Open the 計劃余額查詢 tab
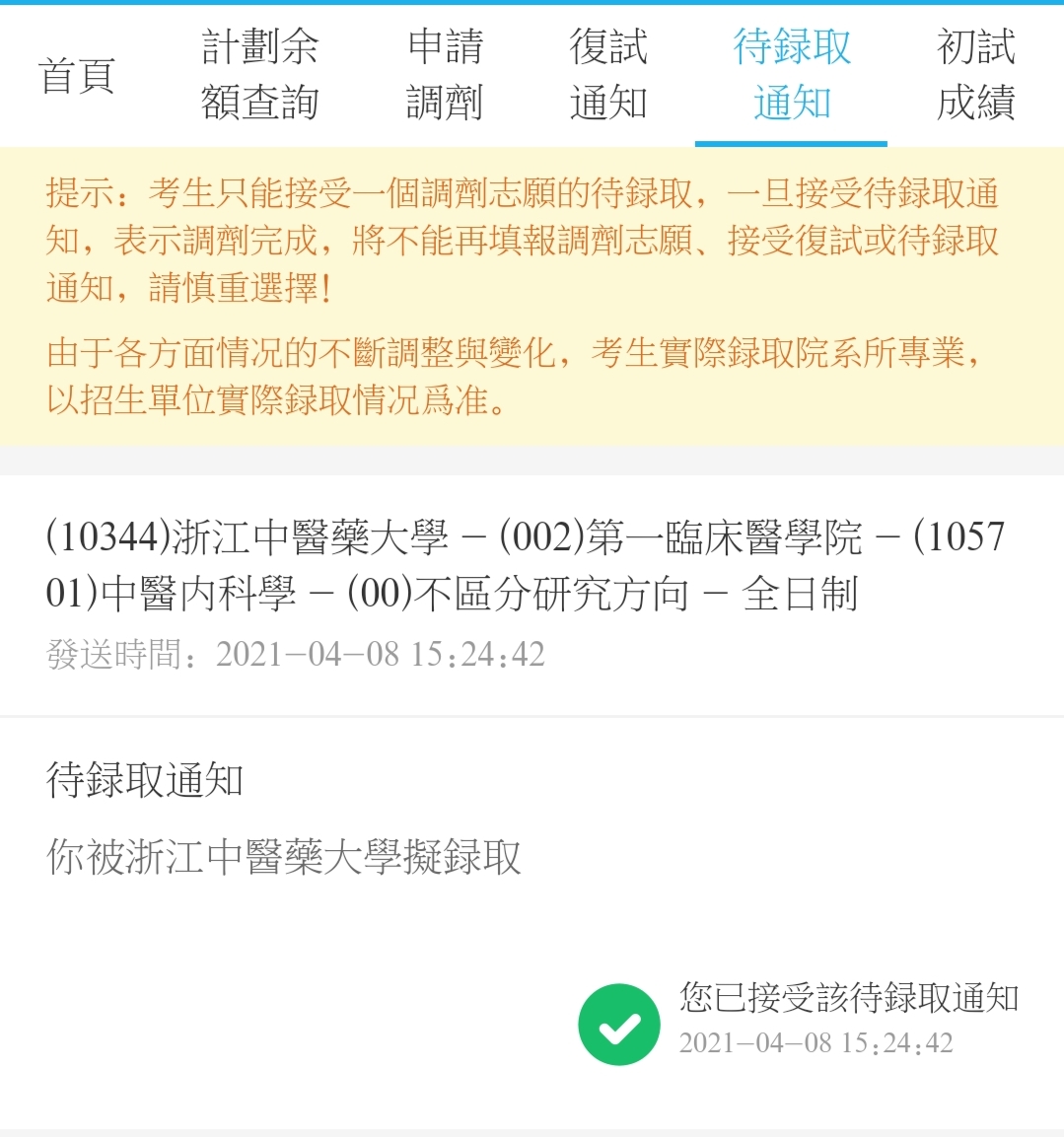This screenshot has width=1064, height=1137. coord(259,75)
